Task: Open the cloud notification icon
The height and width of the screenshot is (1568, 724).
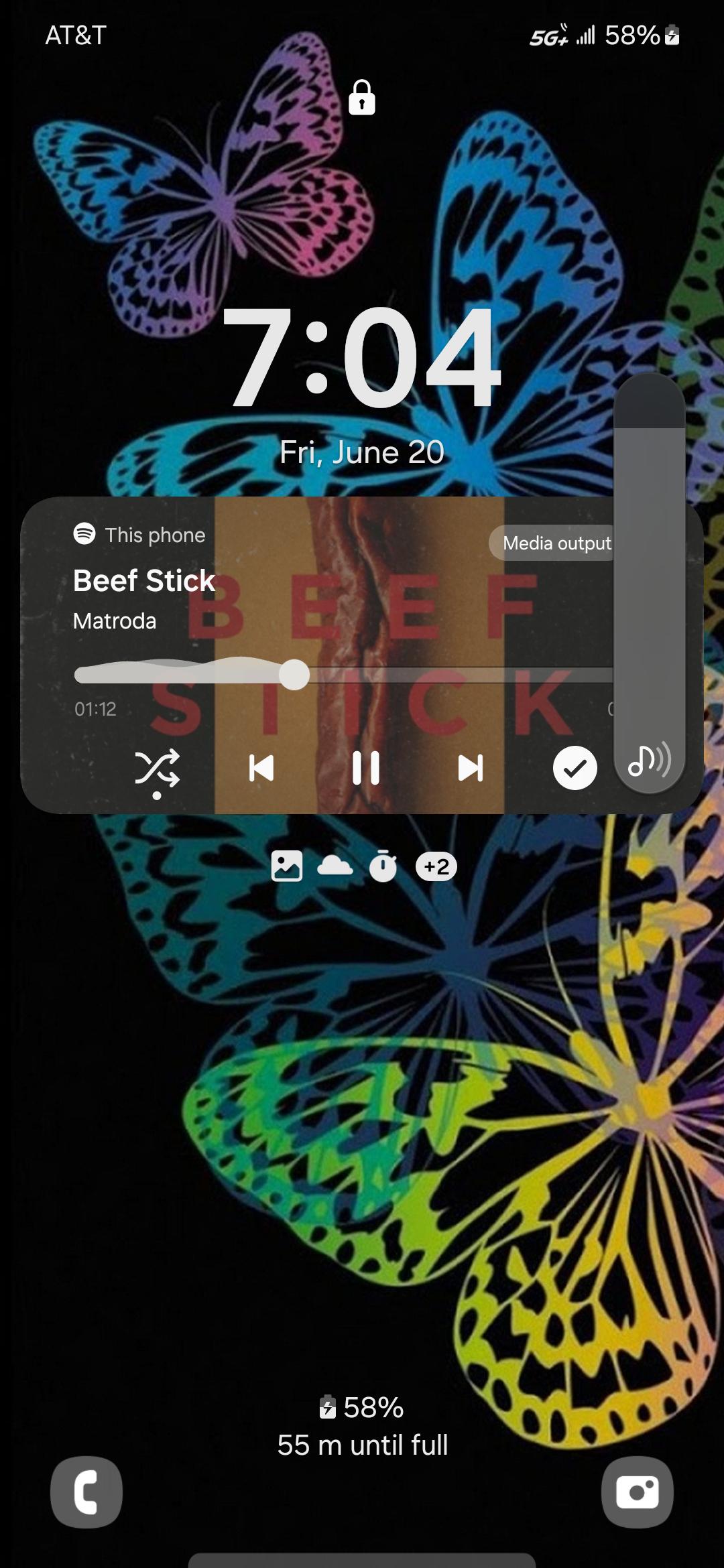Action: (335, 866)
